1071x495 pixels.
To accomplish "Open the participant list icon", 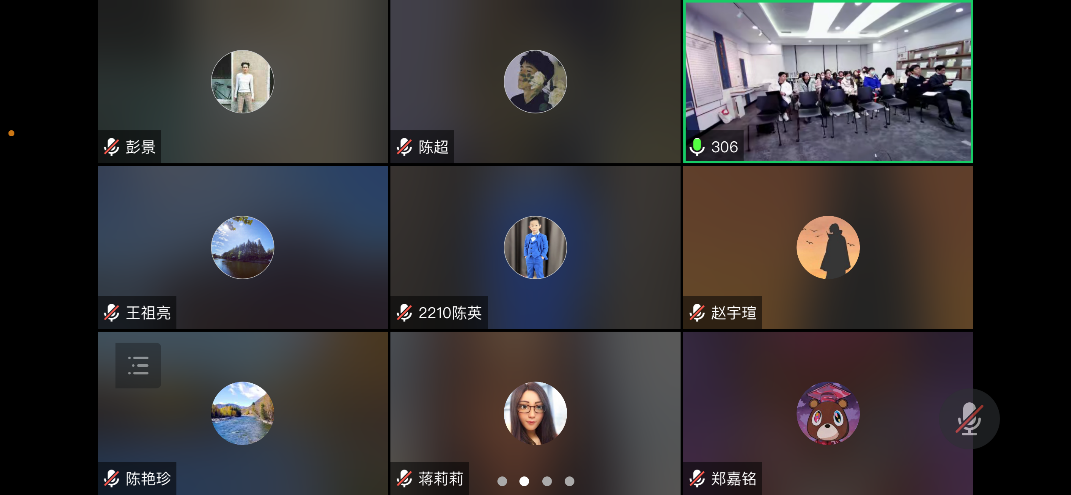I will click(x=138, y=366).
